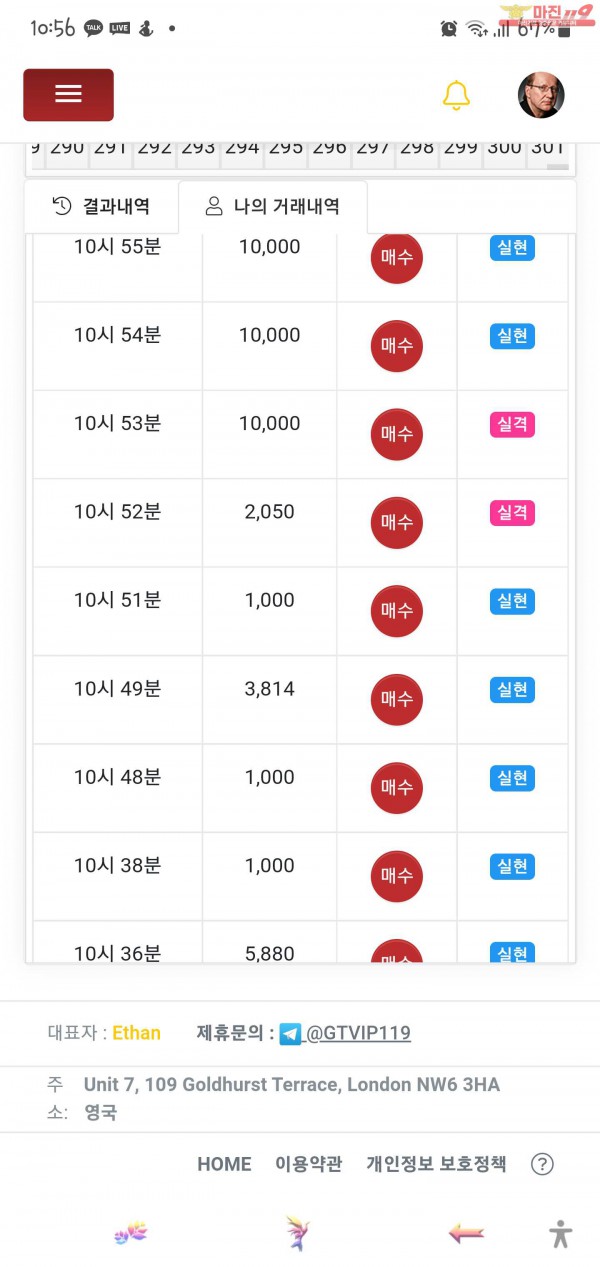Open the accessibility figure icon
Viewport: 600px width, 1267px height.
coord(561,1234)
